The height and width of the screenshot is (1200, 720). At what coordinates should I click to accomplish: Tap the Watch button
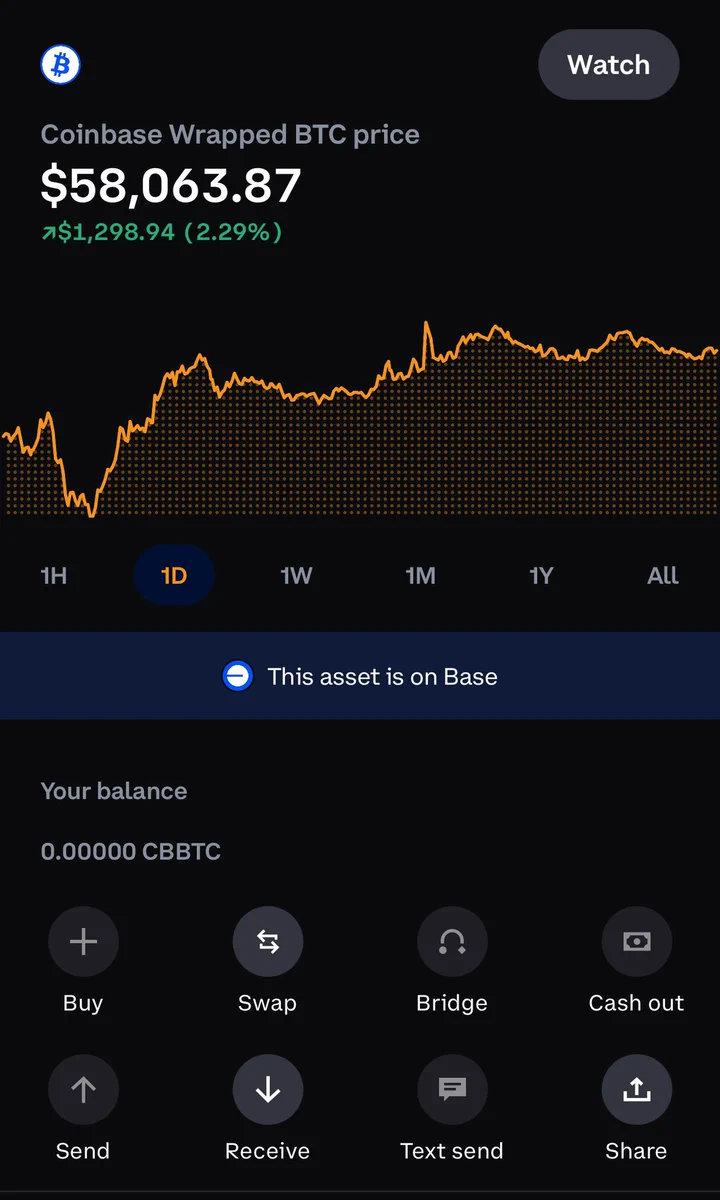(609, 65)
